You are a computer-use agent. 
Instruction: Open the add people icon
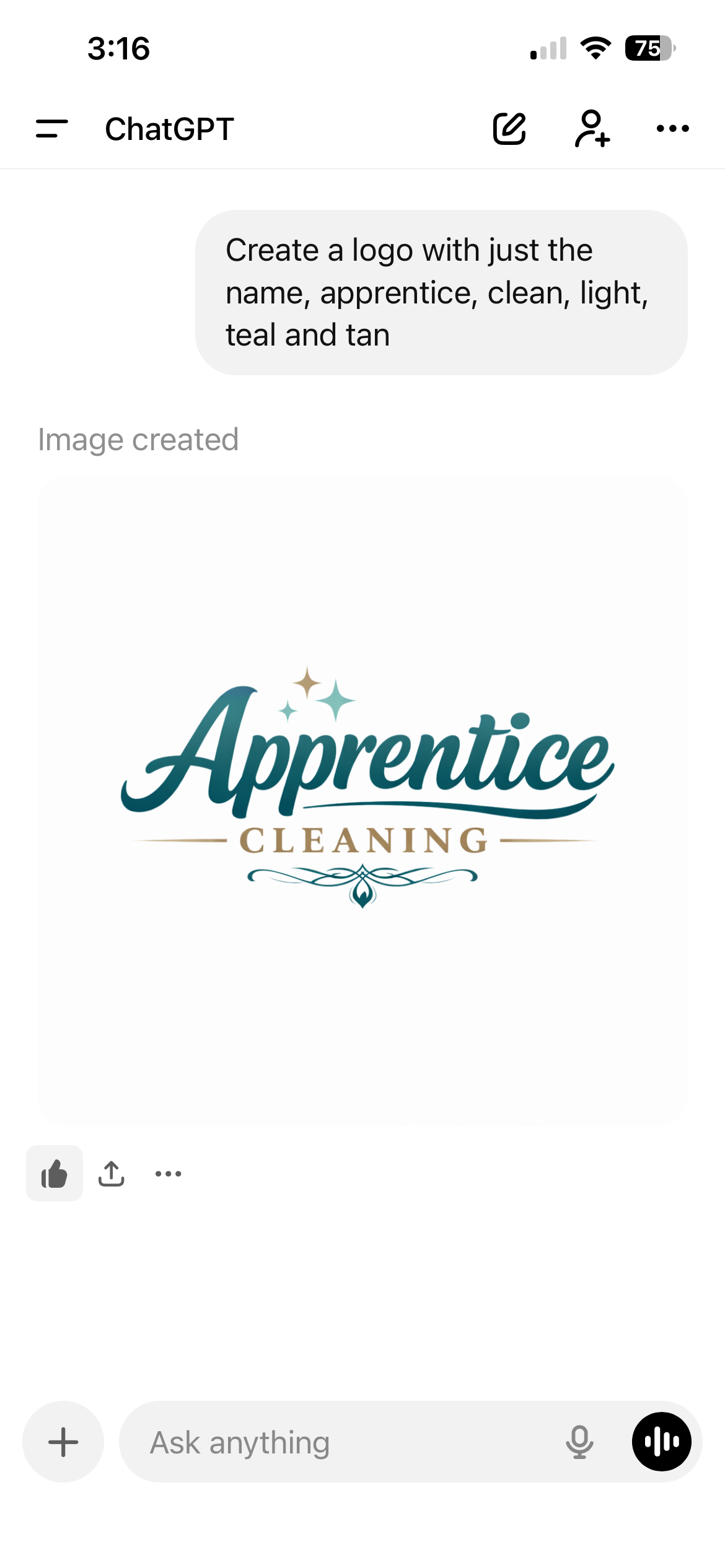click(592, 129)
